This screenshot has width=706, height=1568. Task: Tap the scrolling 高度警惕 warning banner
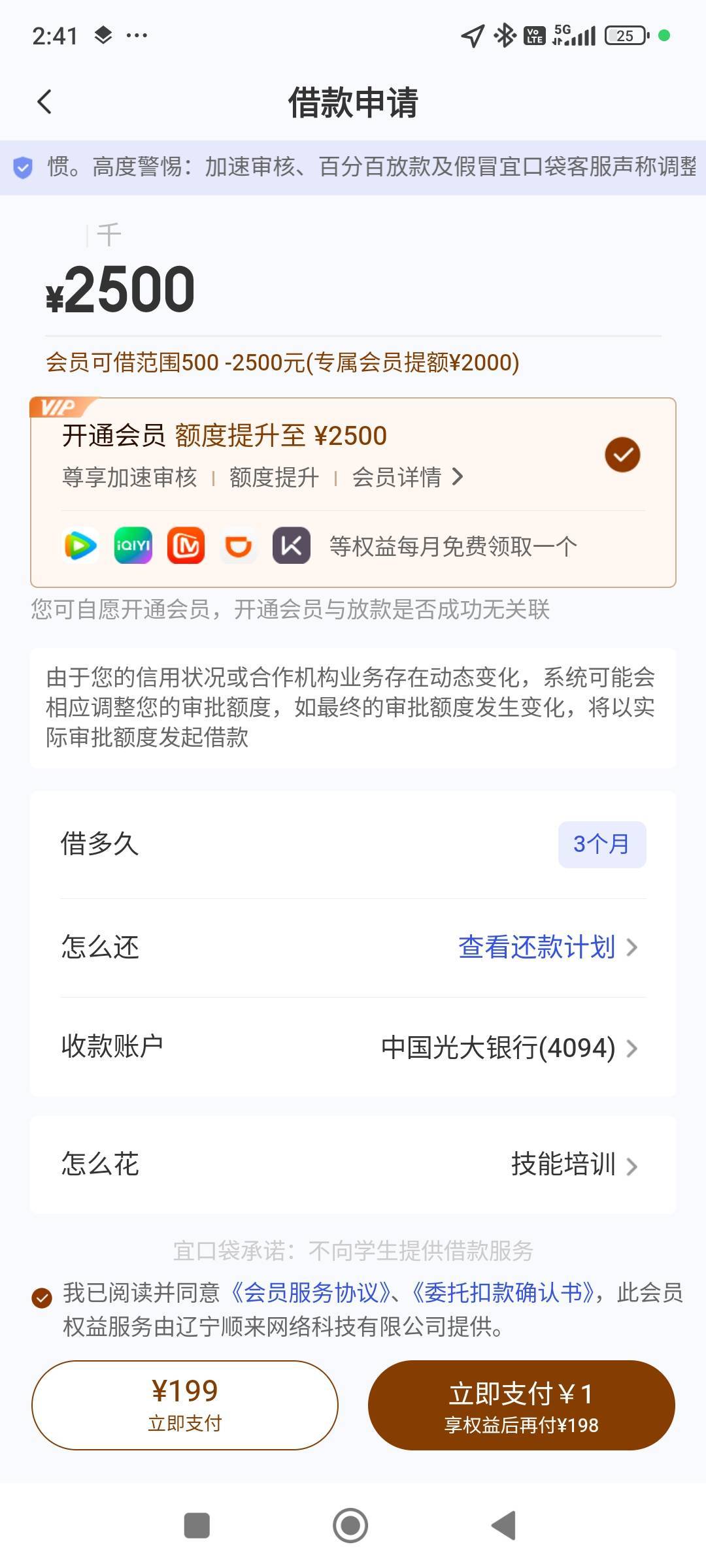[353, 167]
